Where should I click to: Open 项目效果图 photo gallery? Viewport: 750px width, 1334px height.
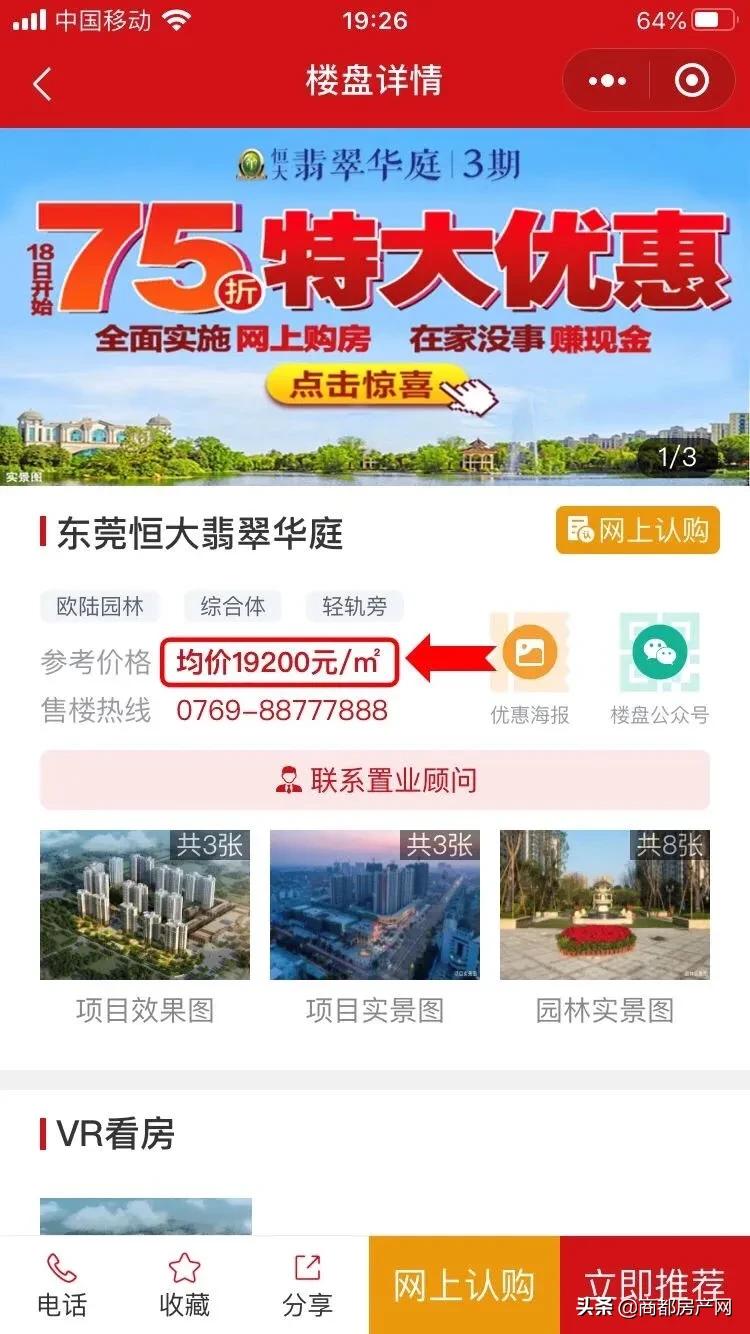[144, 903]
